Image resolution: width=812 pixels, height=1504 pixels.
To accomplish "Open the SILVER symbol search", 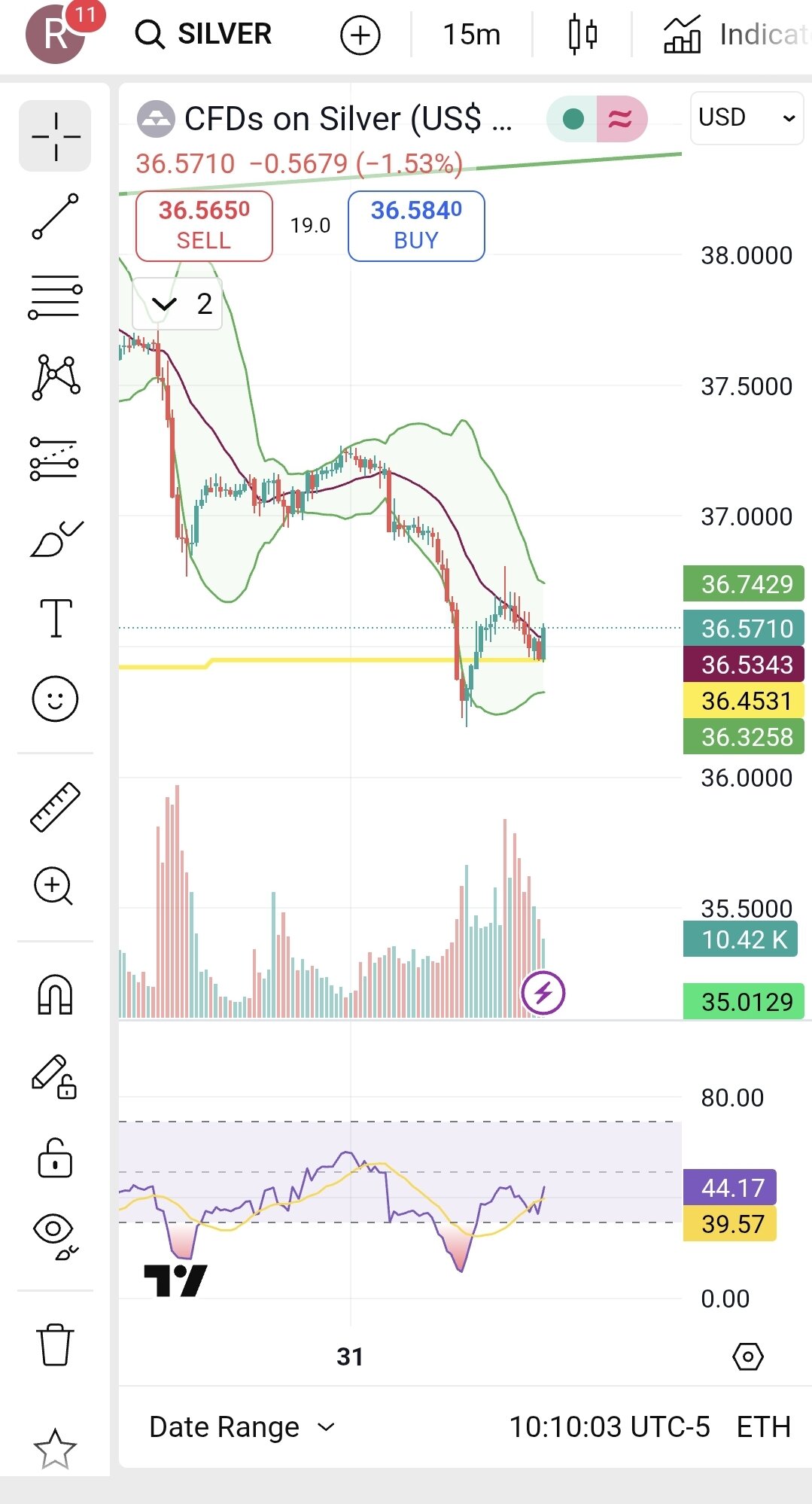I will point(205,35).
